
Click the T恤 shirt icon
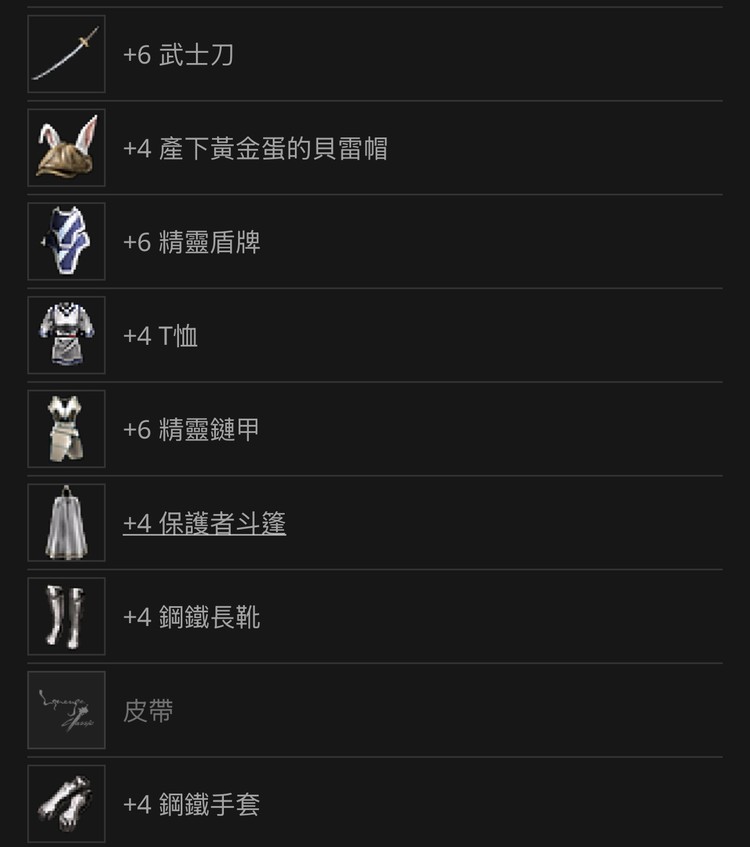pyautogui.click(x=65, y=335)
